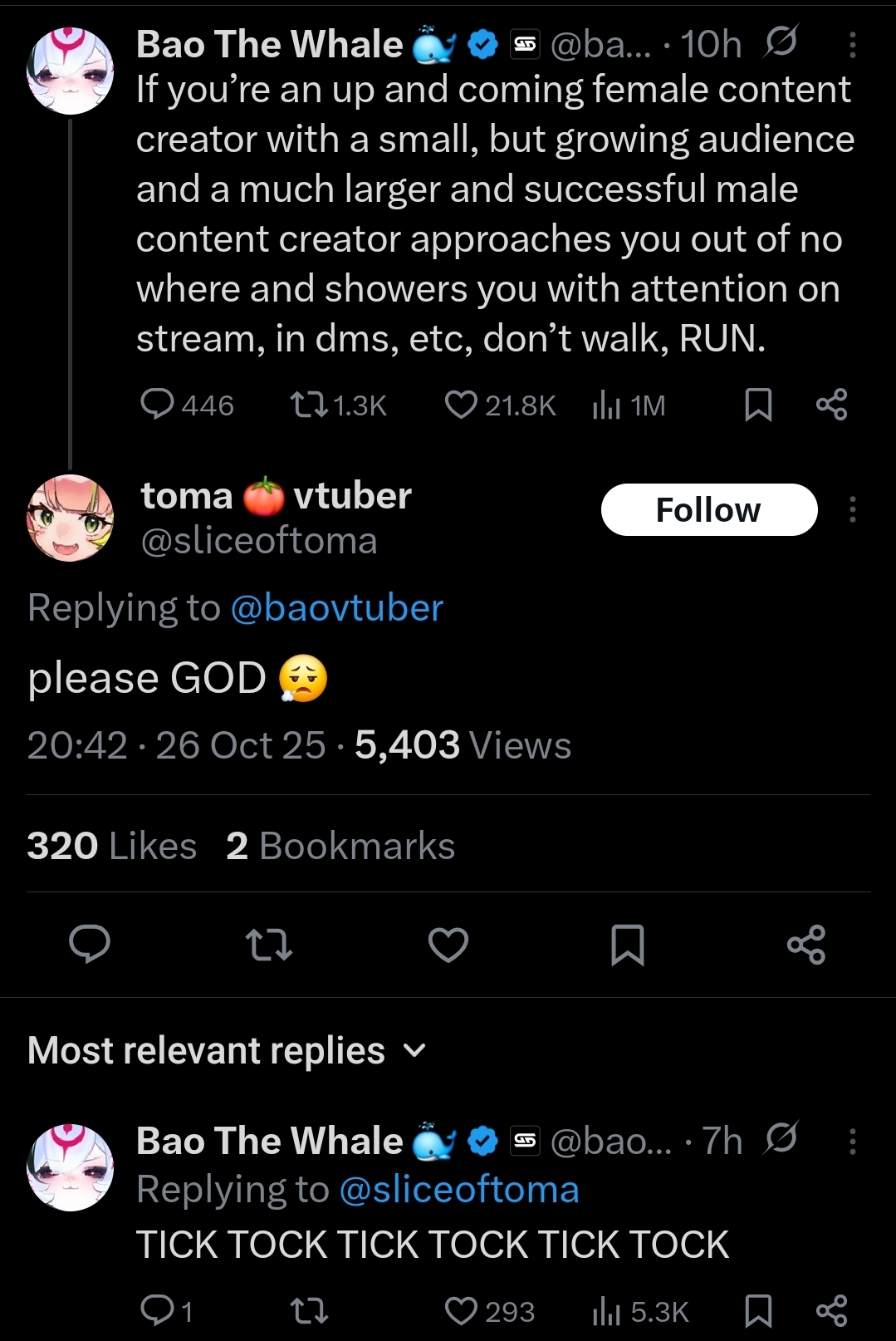Like Bao's post about content creators
896x1341 pixels.
[x=461, y=405]
